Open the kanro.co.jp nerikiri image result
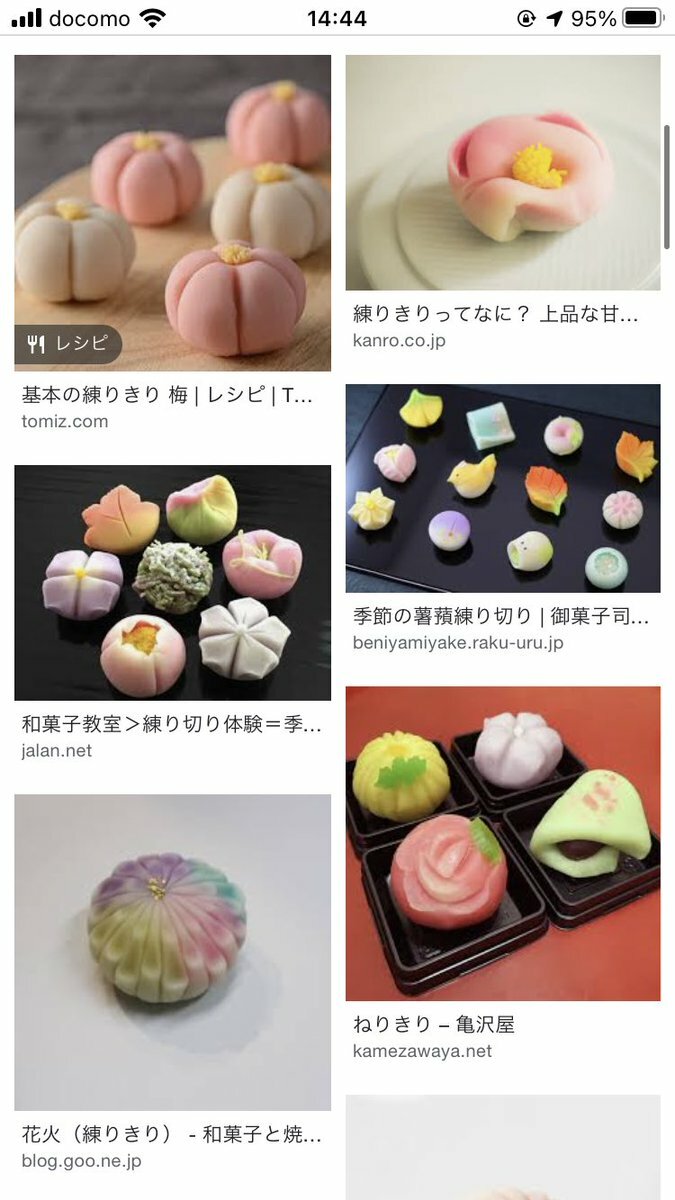 (x=503, y=172)
